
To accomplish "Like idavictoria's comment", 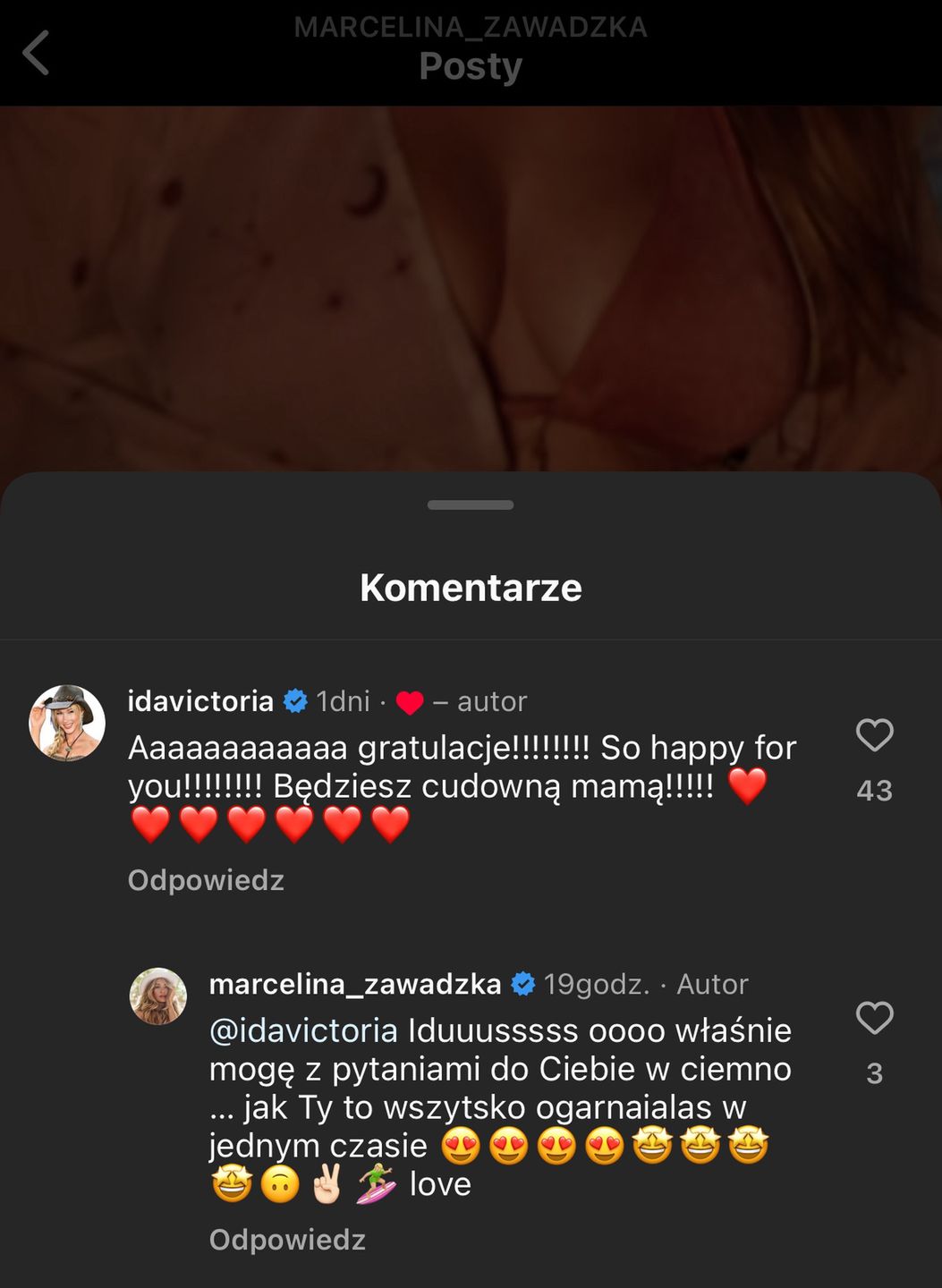I will (x=874, y=735).
